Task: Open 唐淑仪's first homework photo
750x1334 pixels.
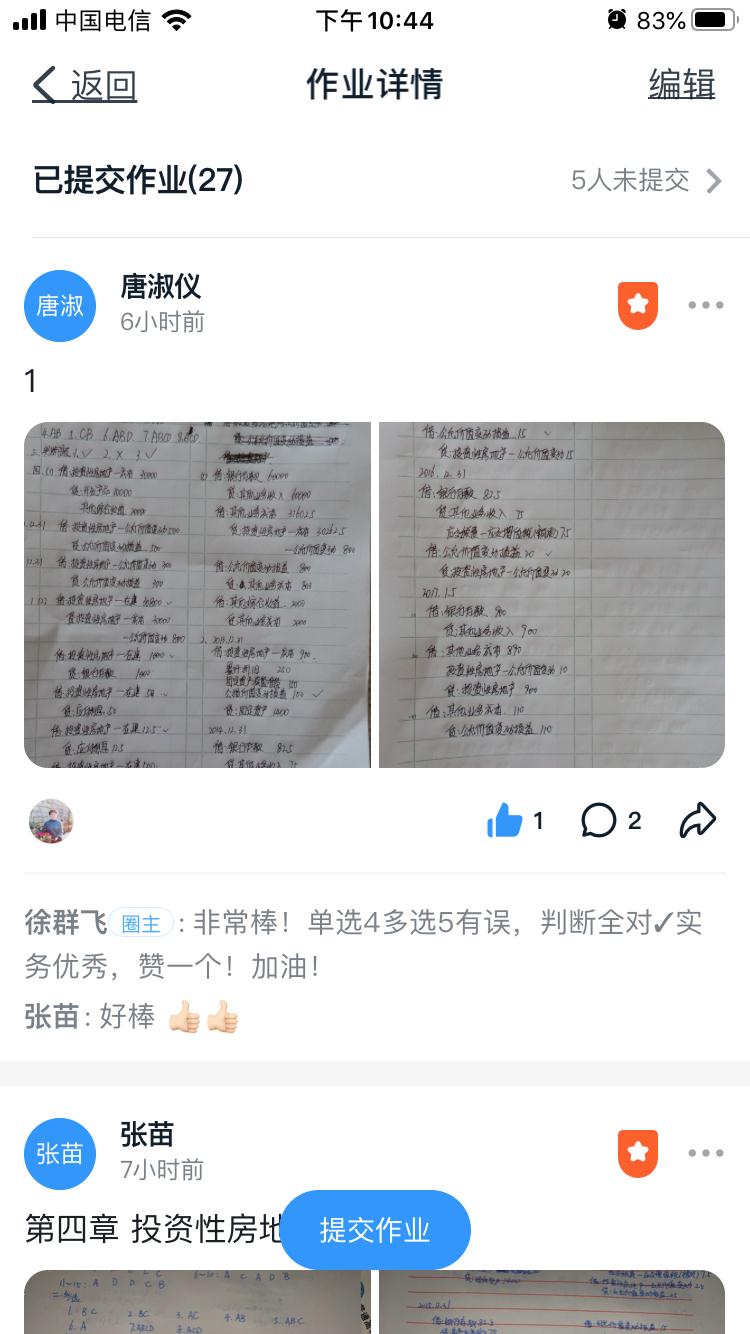Action: [x=197, y=595]
